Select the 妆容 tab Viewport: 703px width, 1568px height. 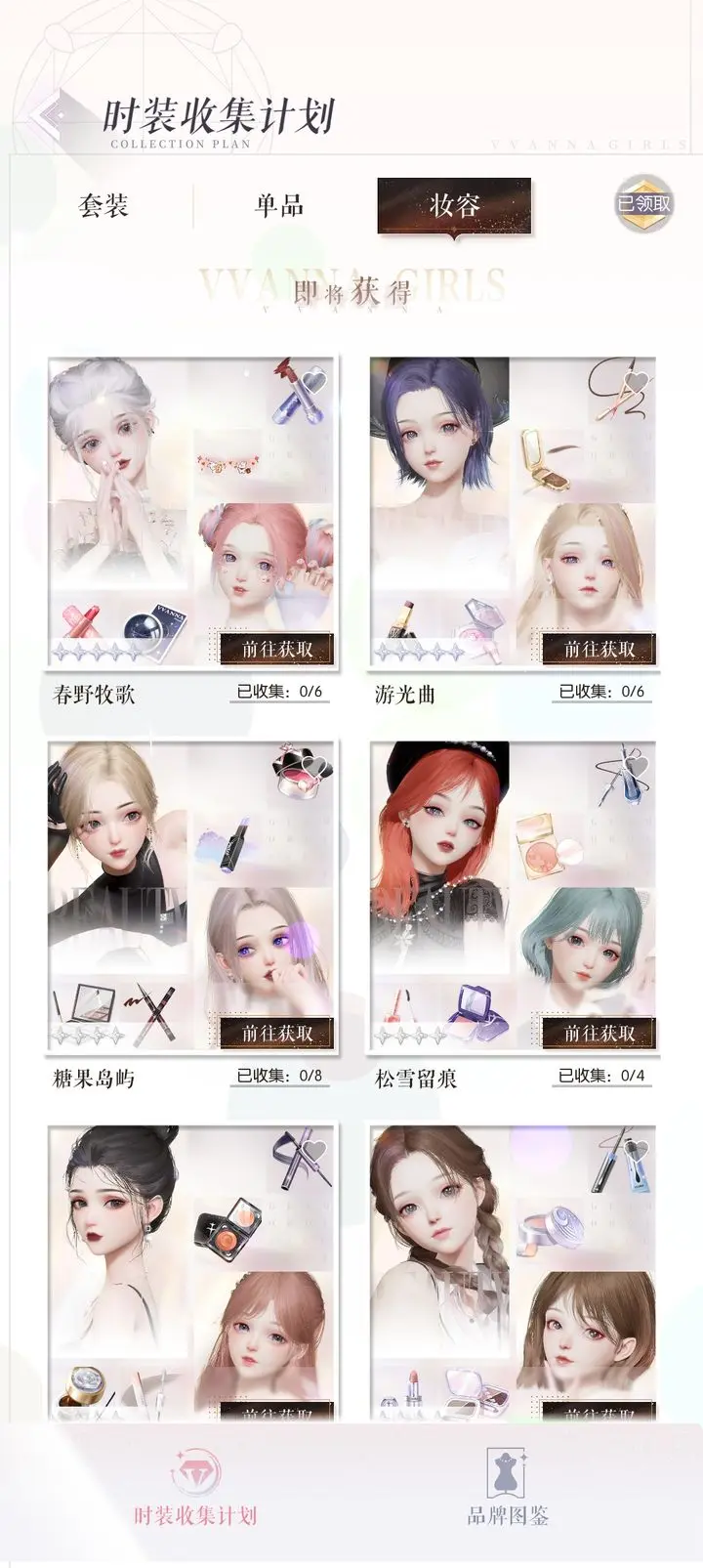click(454, 206)
